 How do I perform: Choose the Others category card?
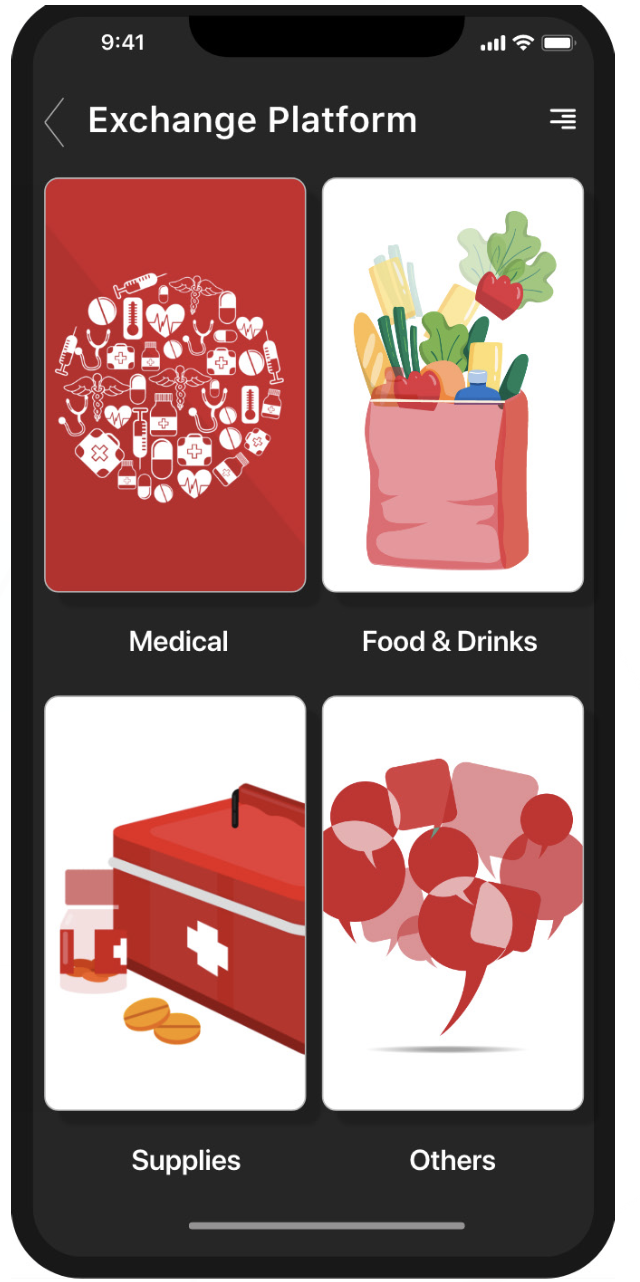pyautogui.click(x=453, y=903)
